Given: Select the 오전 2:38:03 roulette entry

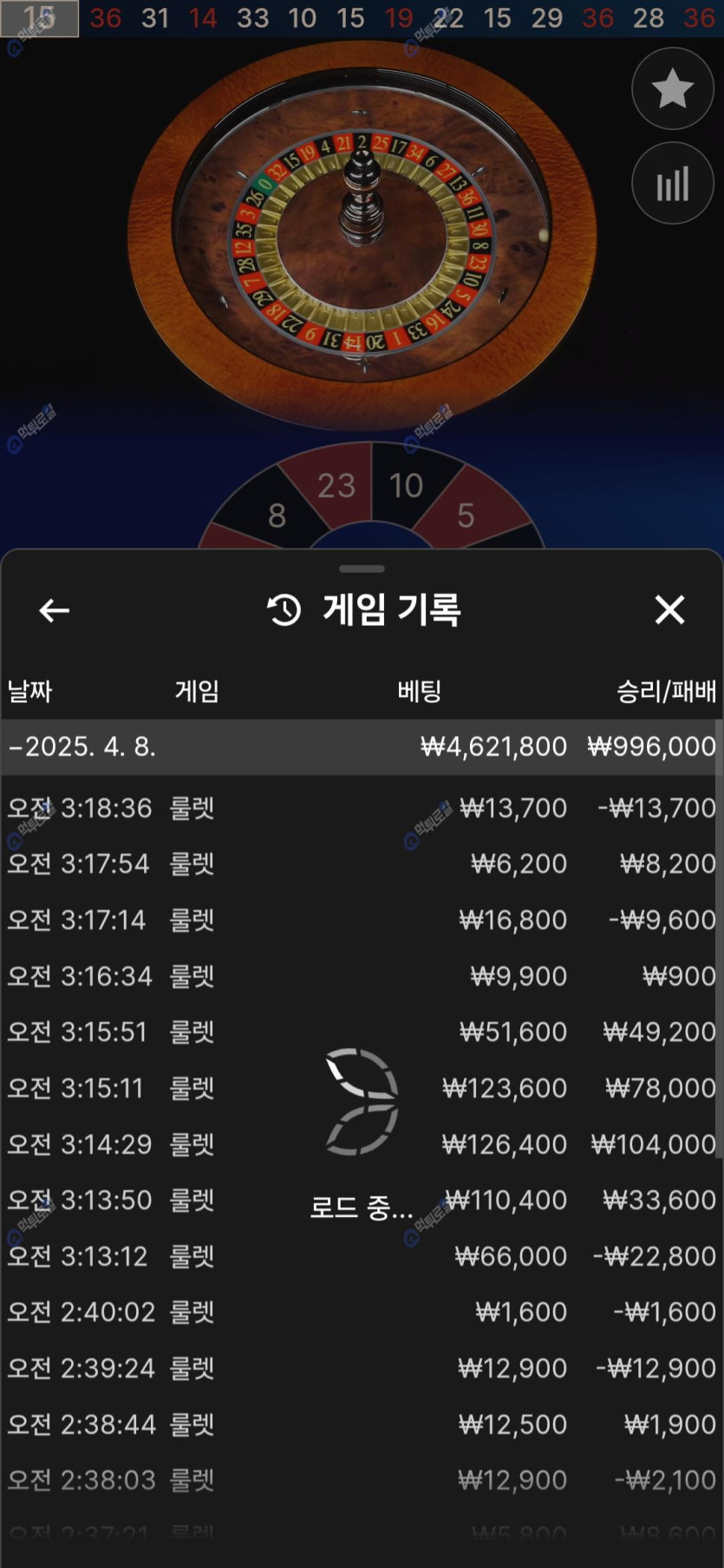Looking at the screenshot, I should [360, 1480].
